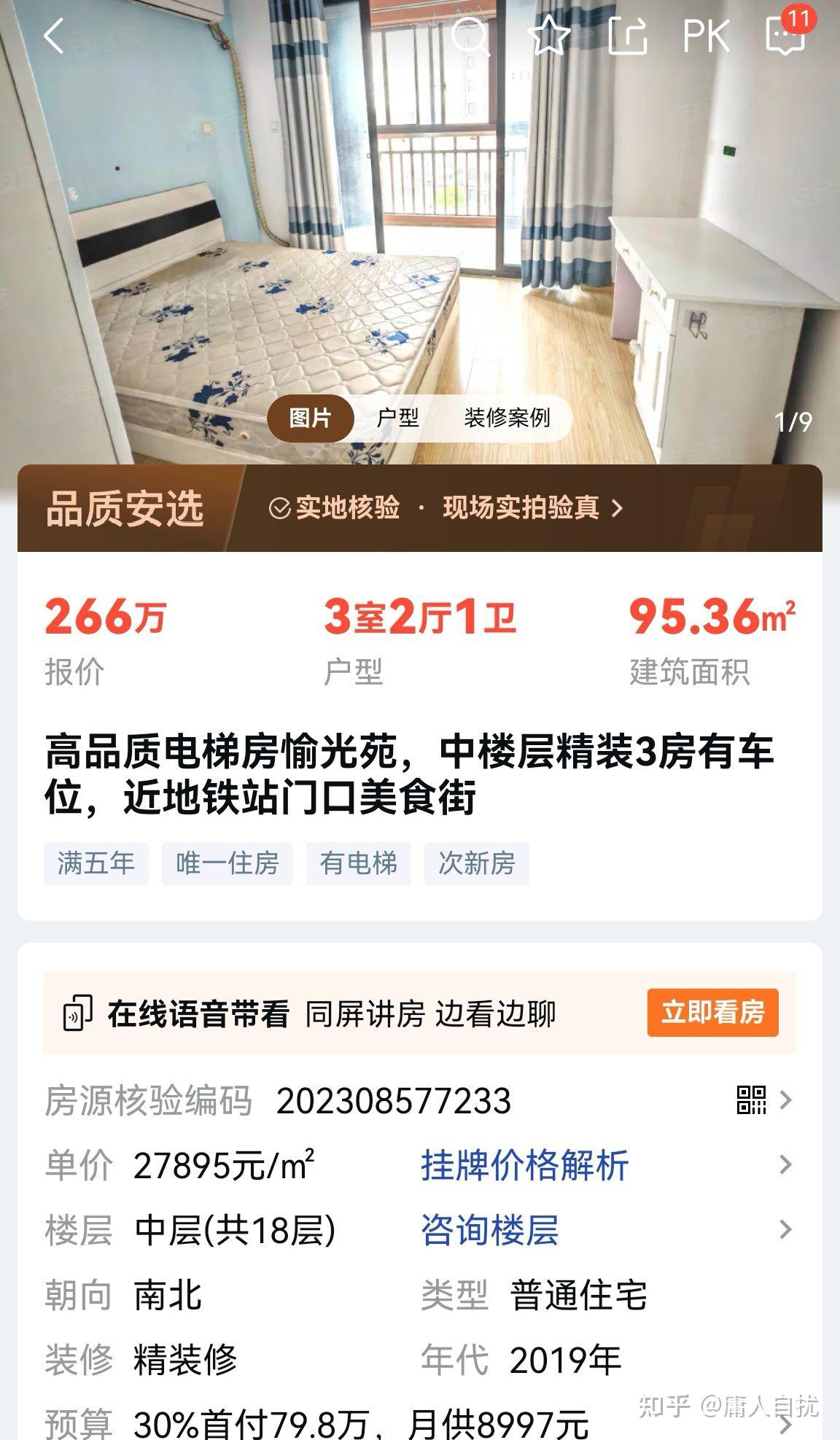
Task: Favorite this listing with the star icon
Action: tap(549, 36)
